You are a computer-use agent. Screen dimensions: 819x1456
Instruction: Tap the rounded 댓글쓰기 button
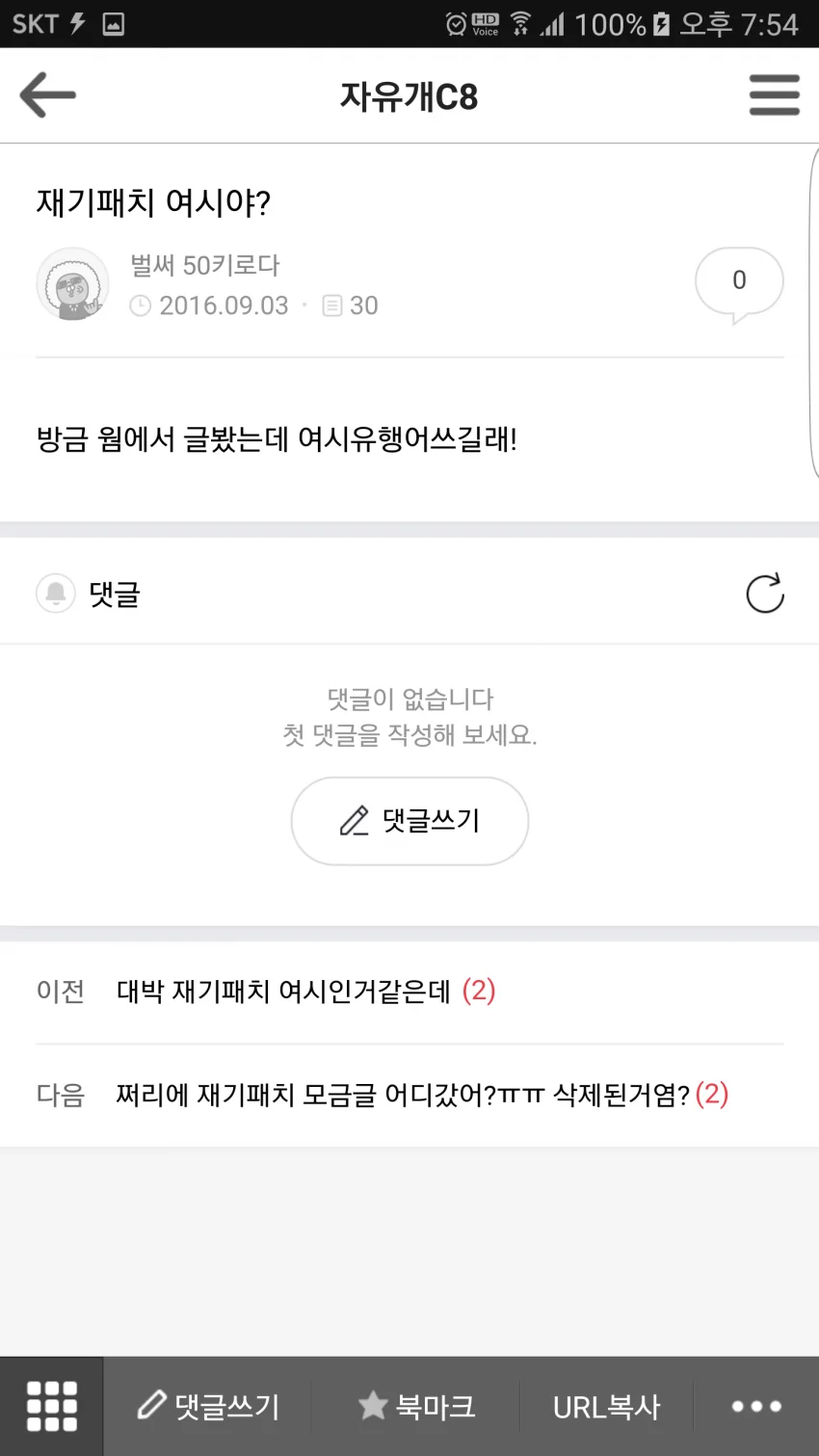pyautogui.click(x=409, y=821)
